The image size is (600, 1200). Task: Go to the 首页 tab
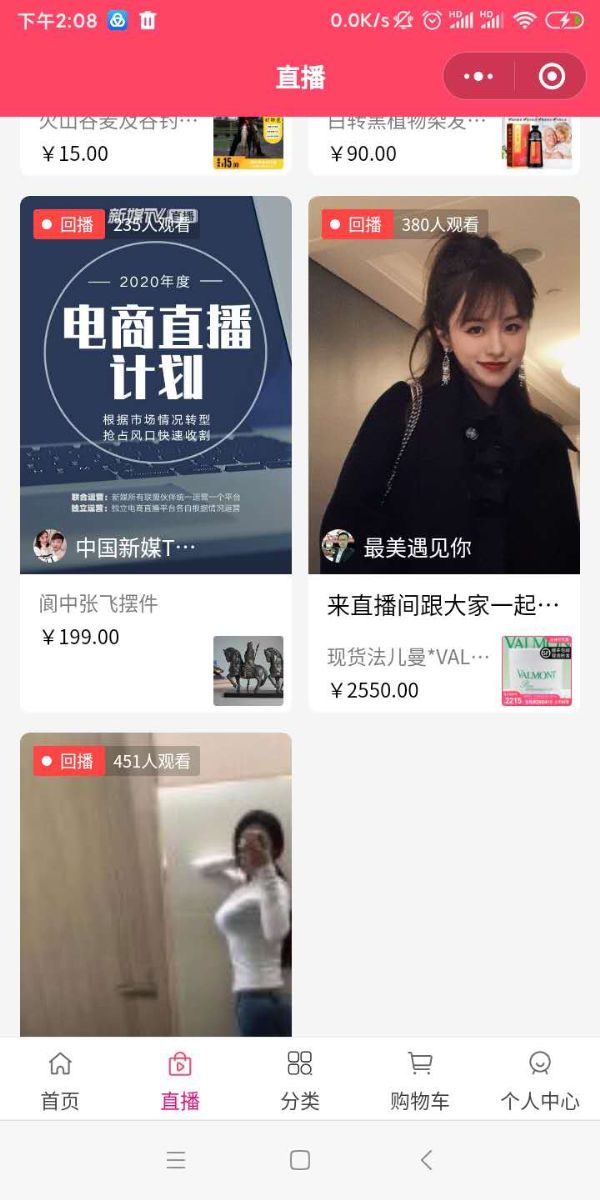[x=60, y=1080]
